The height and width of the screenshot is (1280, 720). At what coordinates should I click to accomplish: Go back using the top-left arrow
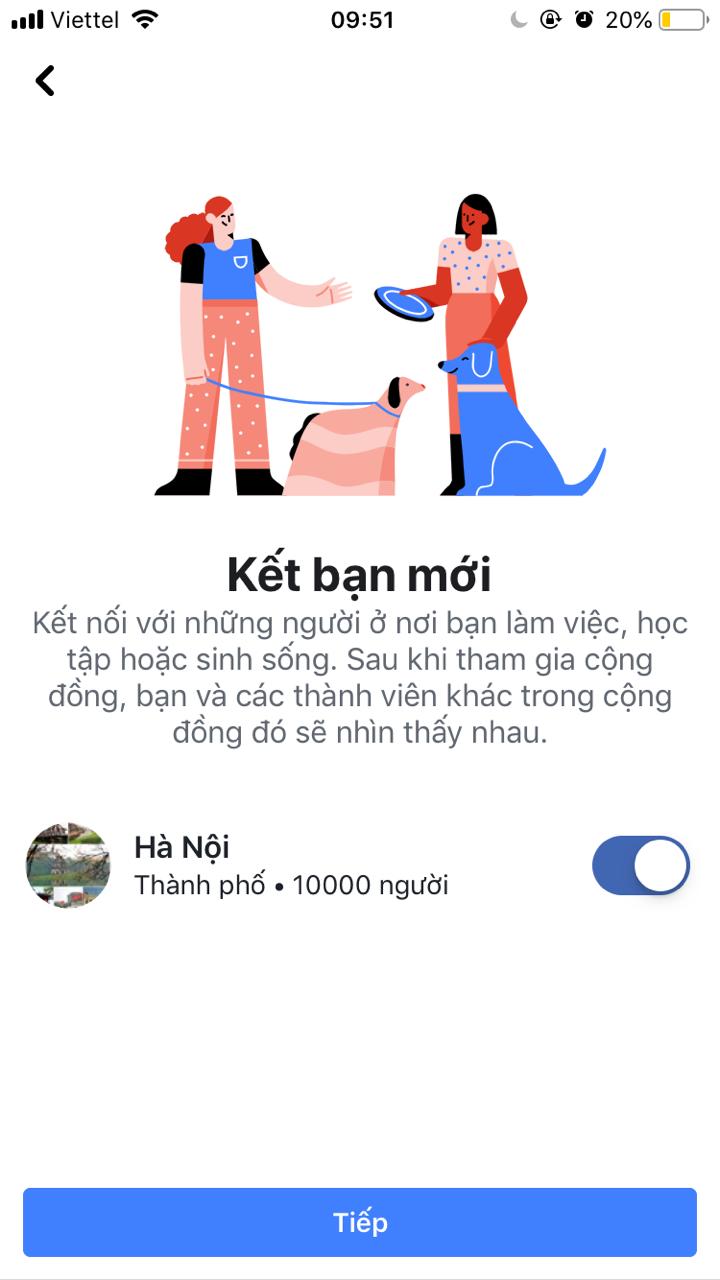(x=45, y=80)
